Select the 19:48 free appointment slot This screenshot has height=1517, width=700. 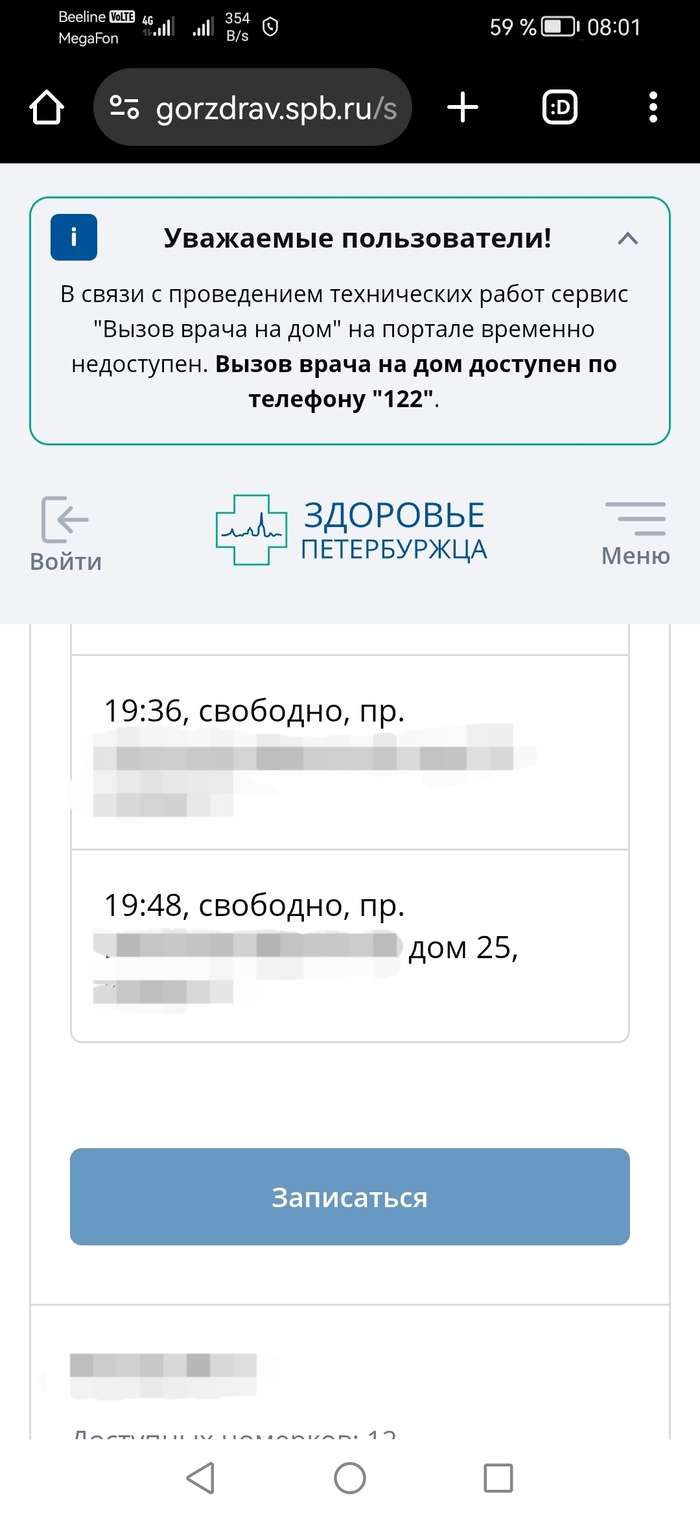[x=350, y=946]
